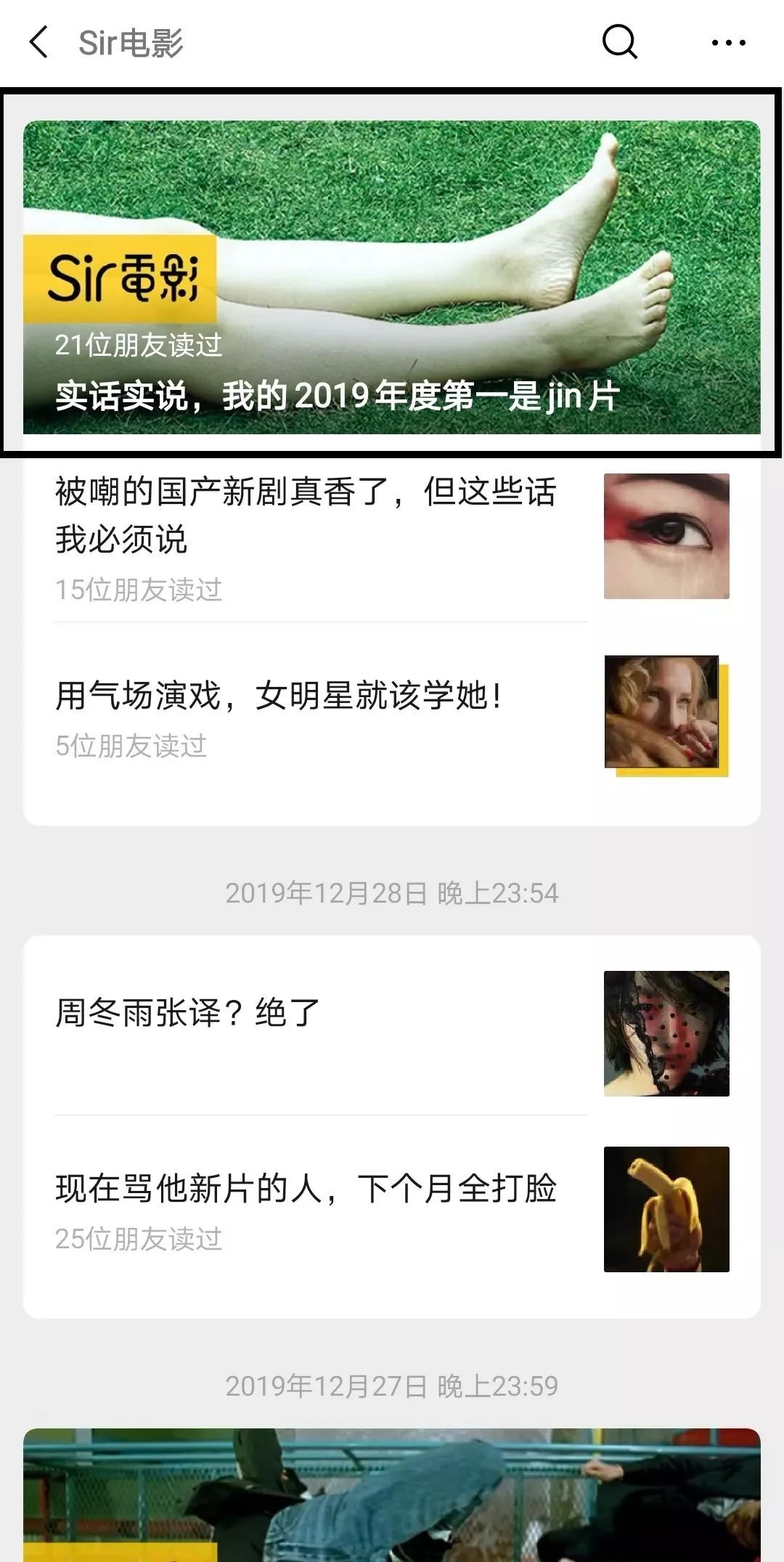This screenshot has width=784, height=1562.
Task: Go back from Sir电影 page
Action: pyautogui.click(x=39, y=42)
